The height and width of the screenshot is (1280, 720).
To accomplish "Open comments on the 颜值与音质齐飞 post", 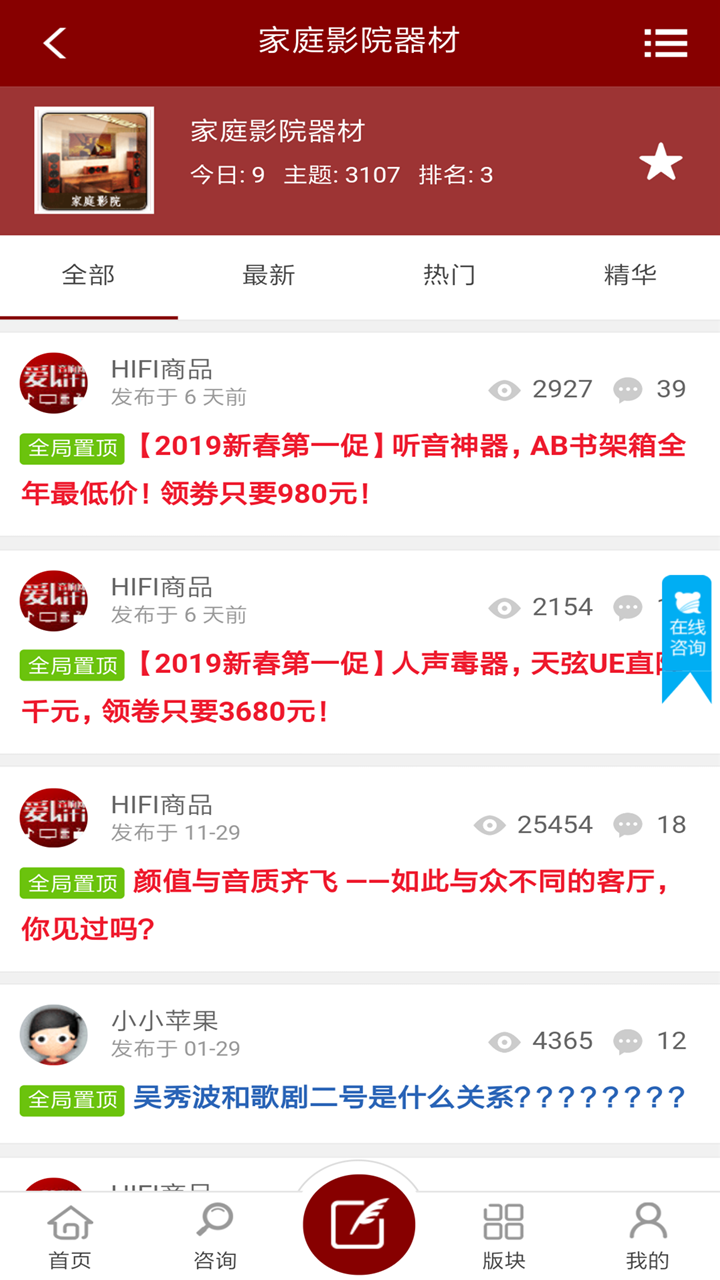I will coord(630,825).
